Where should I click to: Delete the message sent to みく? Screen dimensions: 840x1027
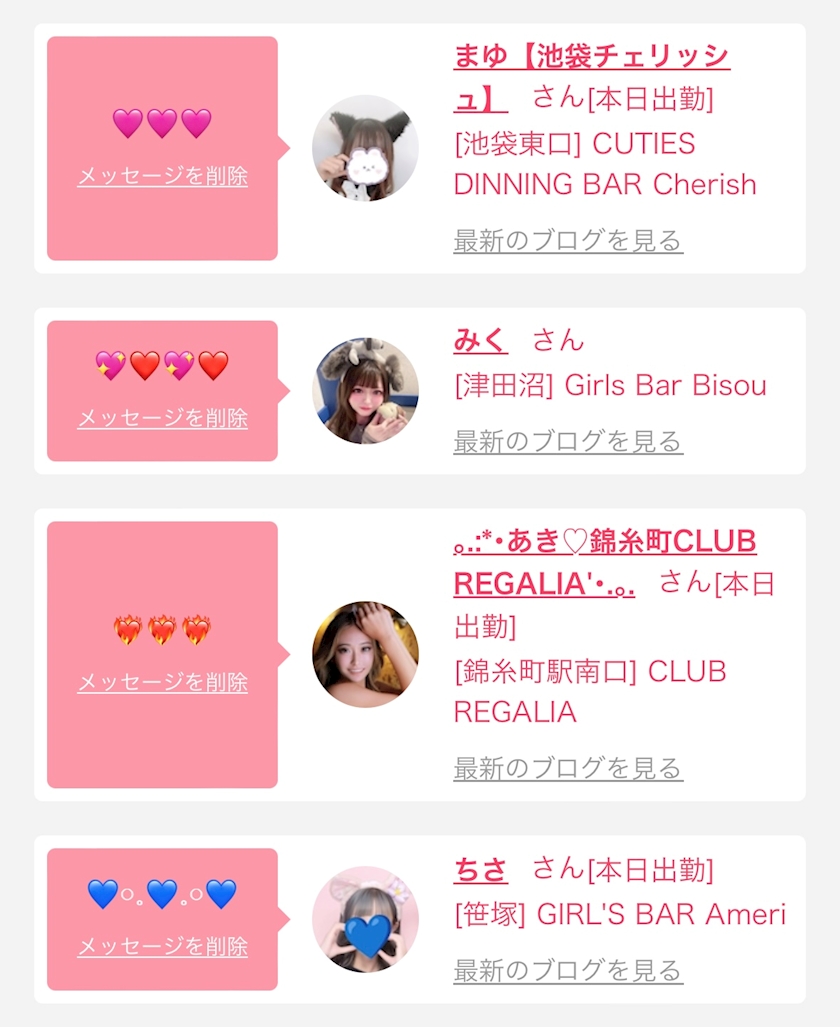tap(162, 417)
